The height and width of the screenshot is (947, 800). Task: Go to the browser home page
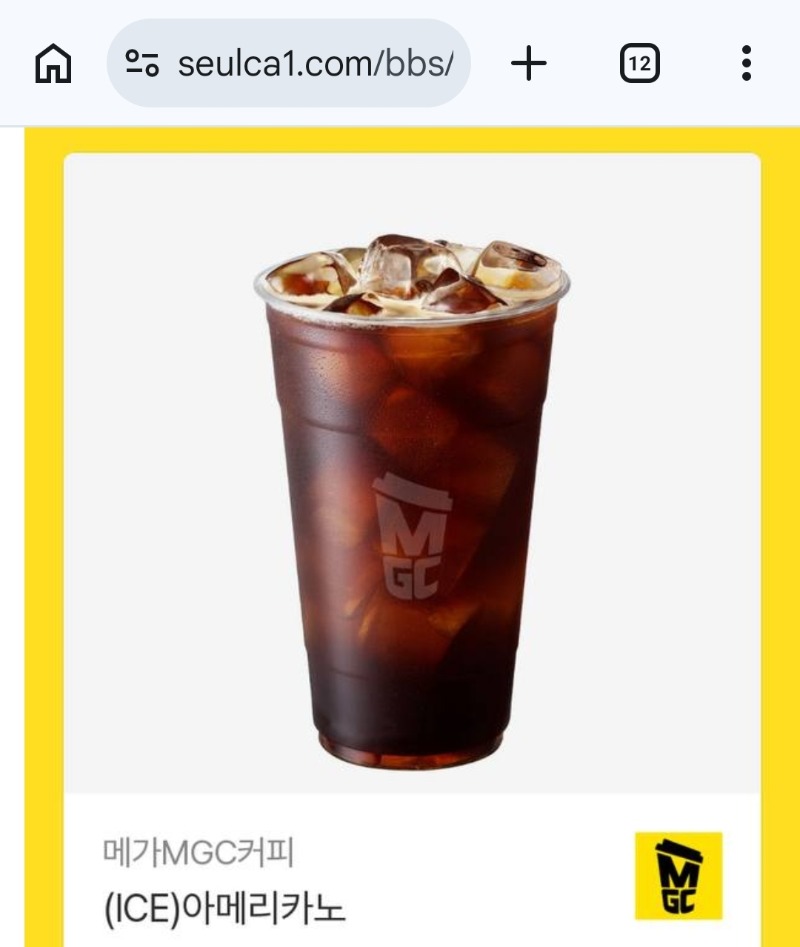(x=53, y=64)
